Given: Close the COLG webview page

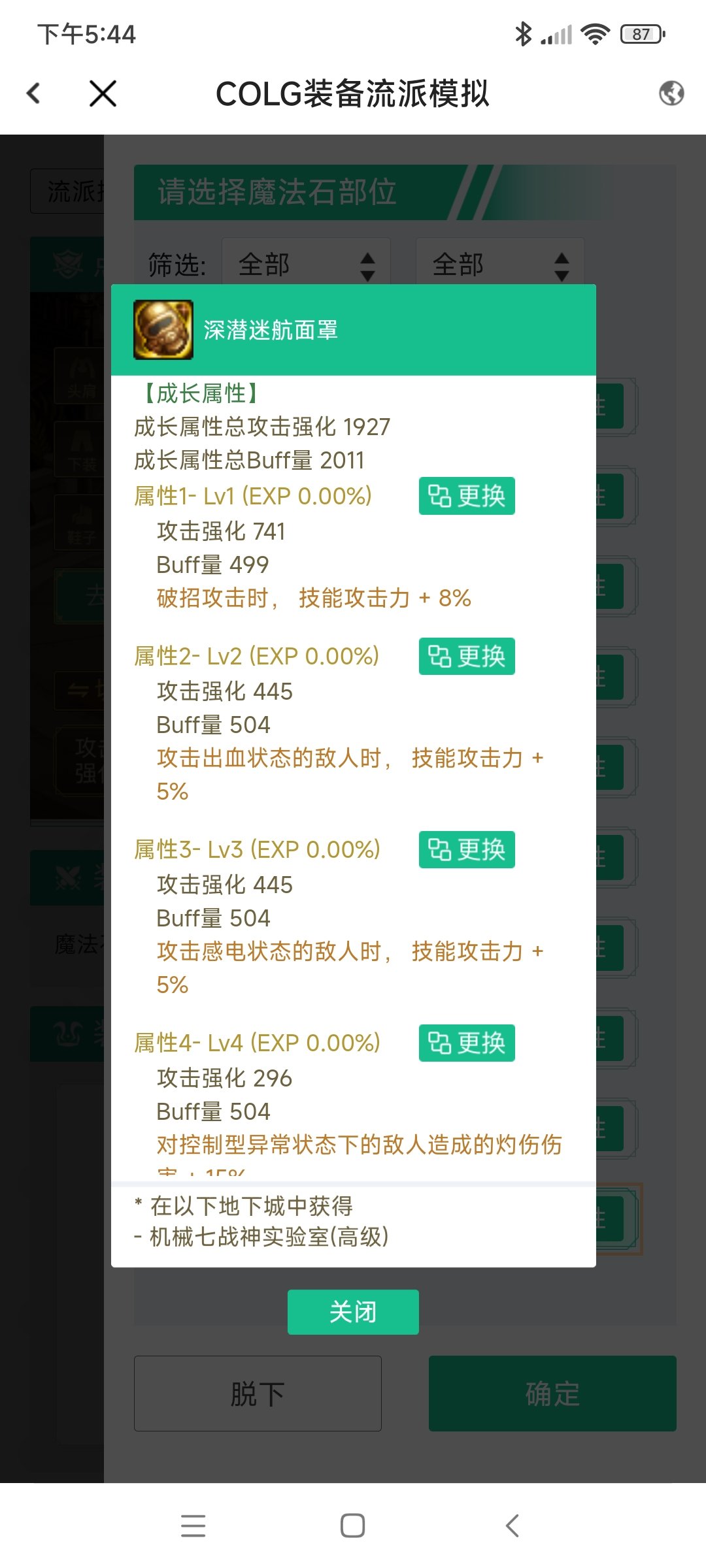Looking at the screenshot, I should click(103, 93).
